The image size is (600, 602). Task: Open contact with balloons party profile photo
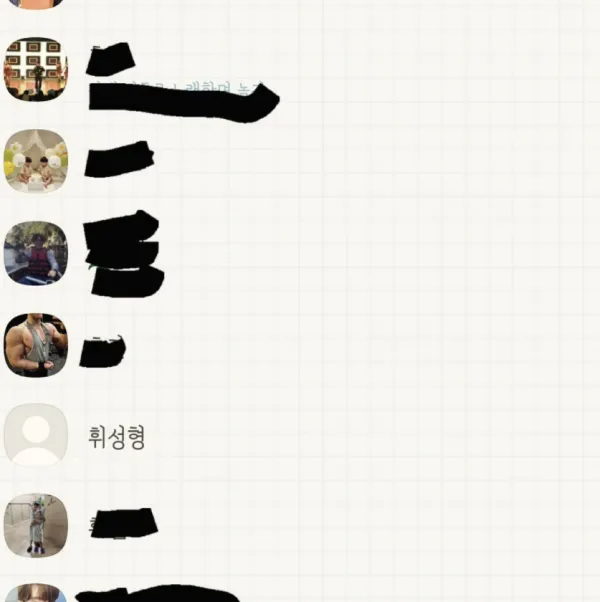pyautogui.click(x=36, y=161)
